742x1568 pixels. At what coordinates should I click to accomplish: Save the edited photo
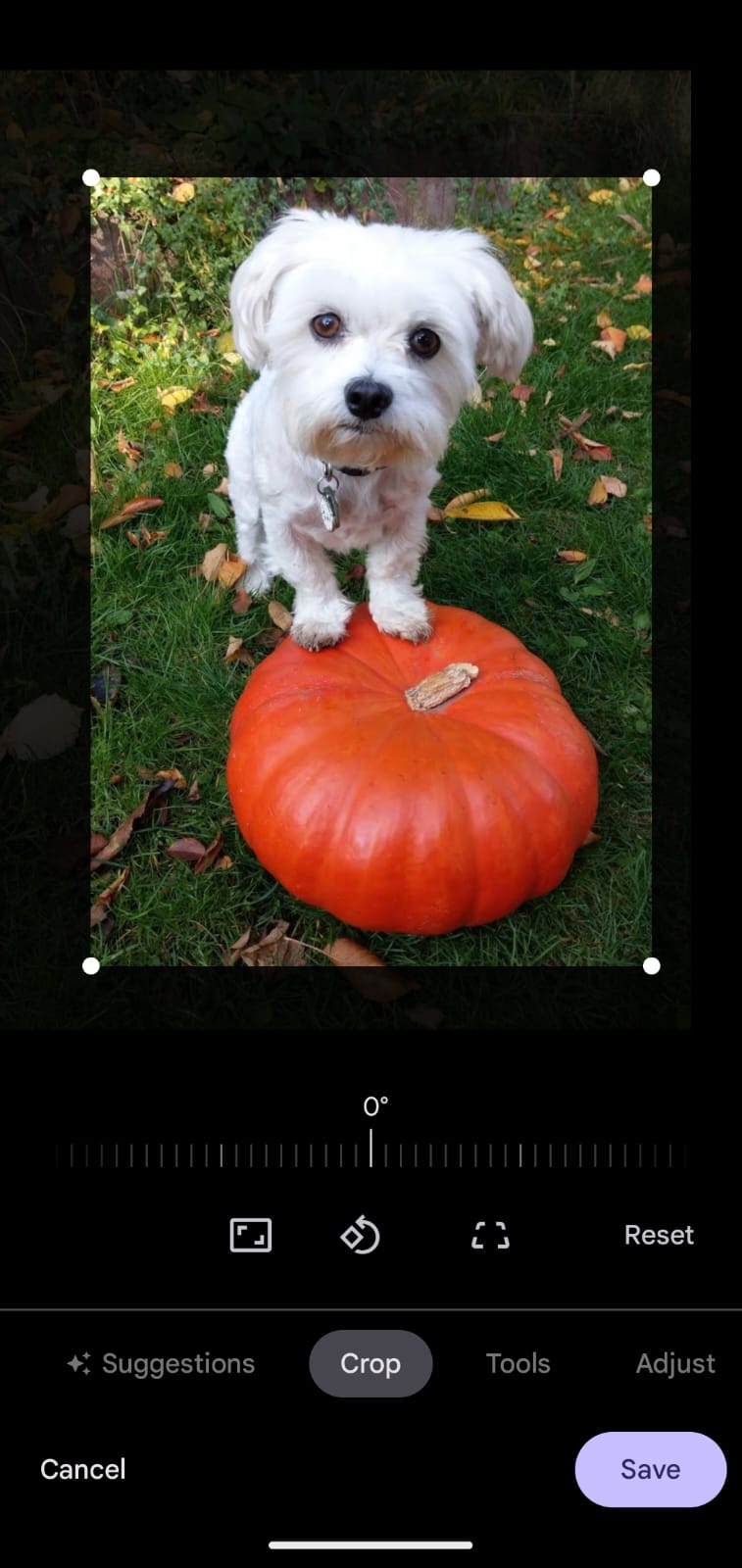[650, 1469]
